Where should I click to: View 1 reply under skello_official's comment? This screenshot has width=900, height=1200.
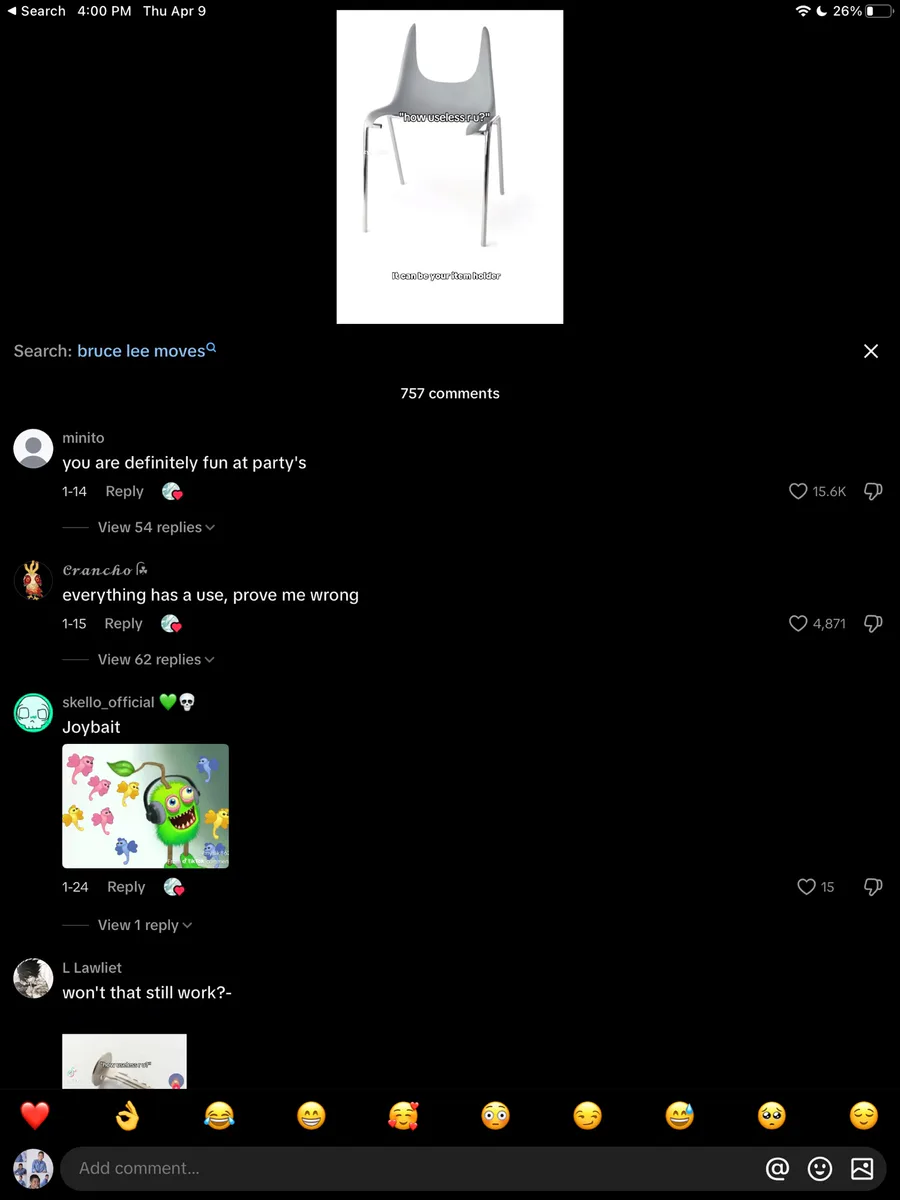pyautogui.click(x=145, y=925)
